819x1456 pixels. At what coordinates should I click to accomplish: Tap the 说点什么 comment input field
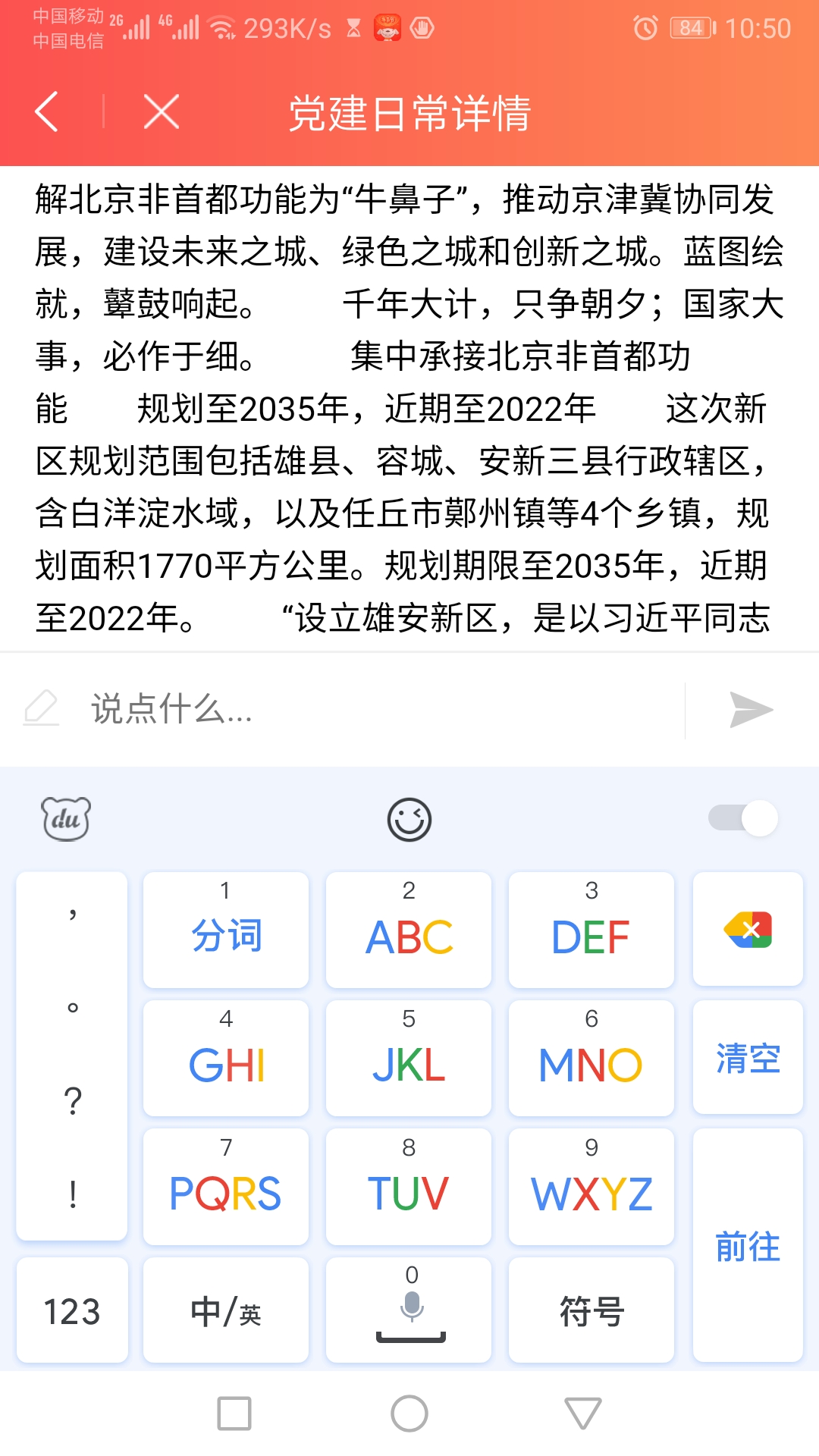[x=303, y=711]
